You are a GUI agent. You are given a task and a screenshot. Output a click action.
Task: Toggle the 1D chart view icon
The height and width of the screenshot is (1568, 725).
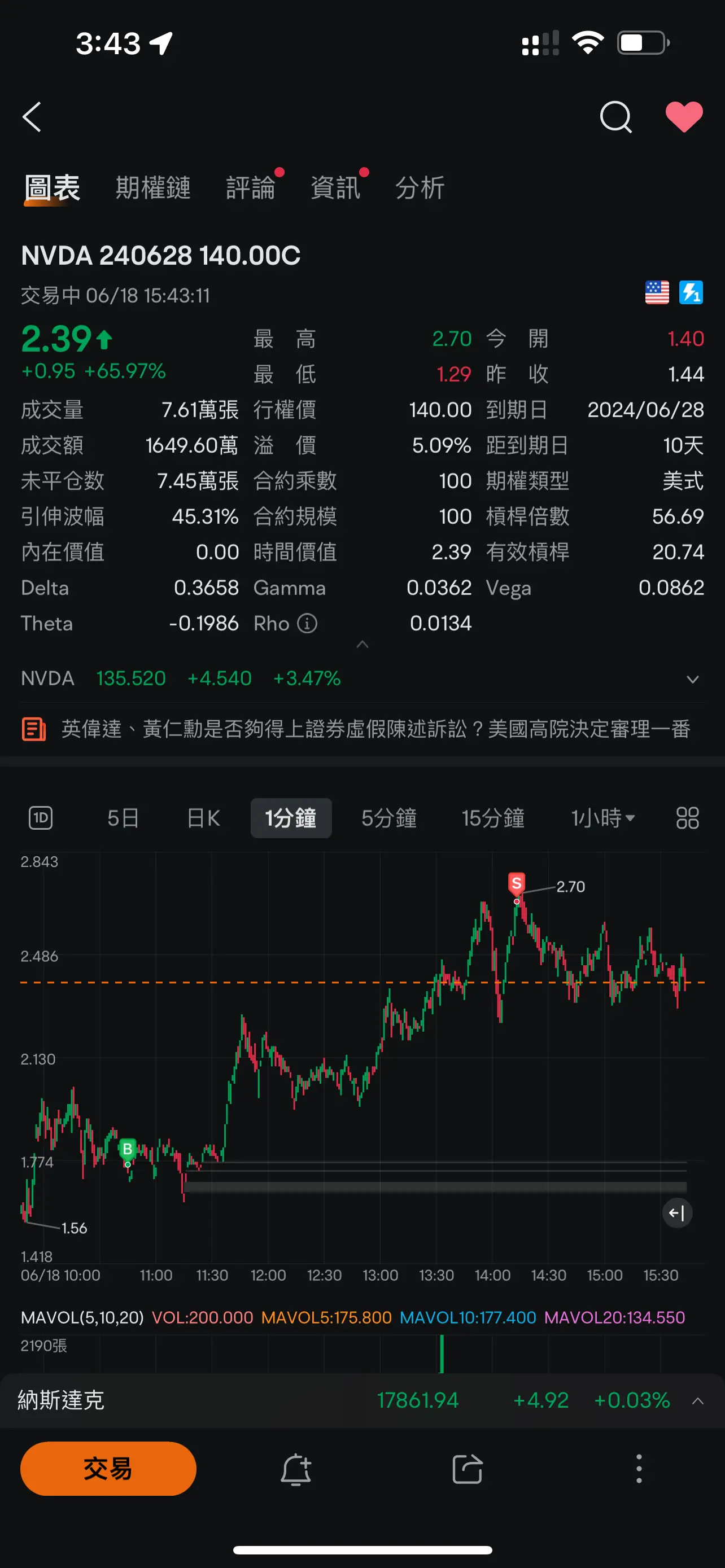coord(40,818)
